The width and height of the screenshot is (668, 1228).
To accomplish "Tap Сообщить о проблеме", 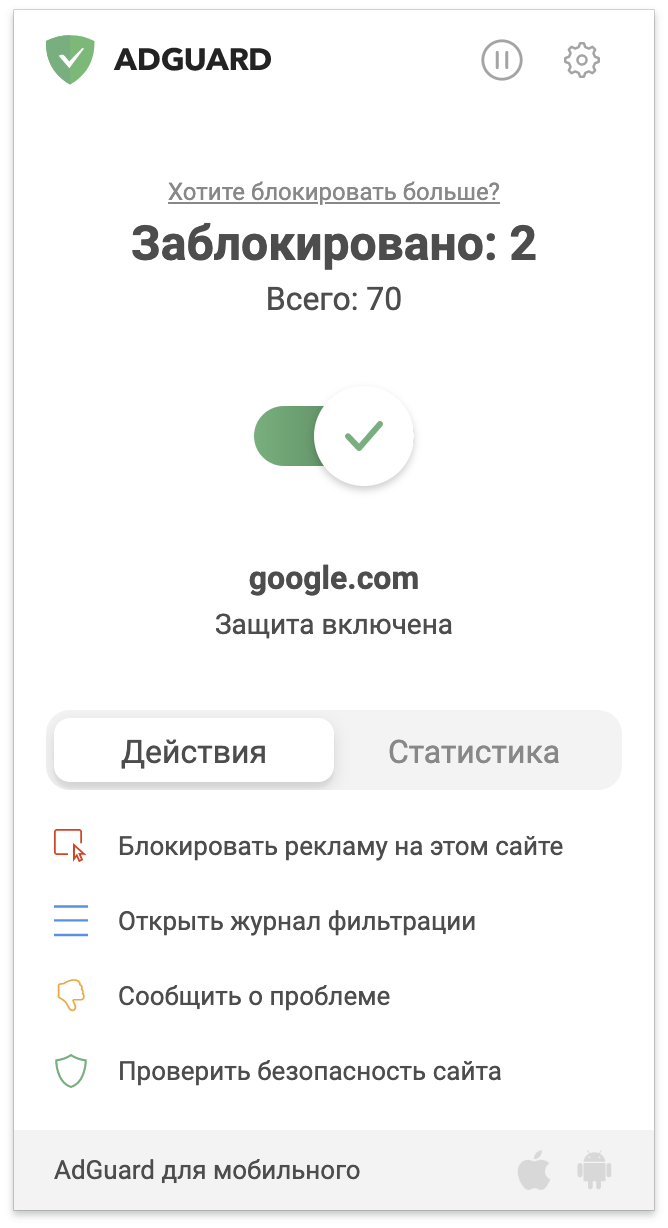I will point(222,996).
